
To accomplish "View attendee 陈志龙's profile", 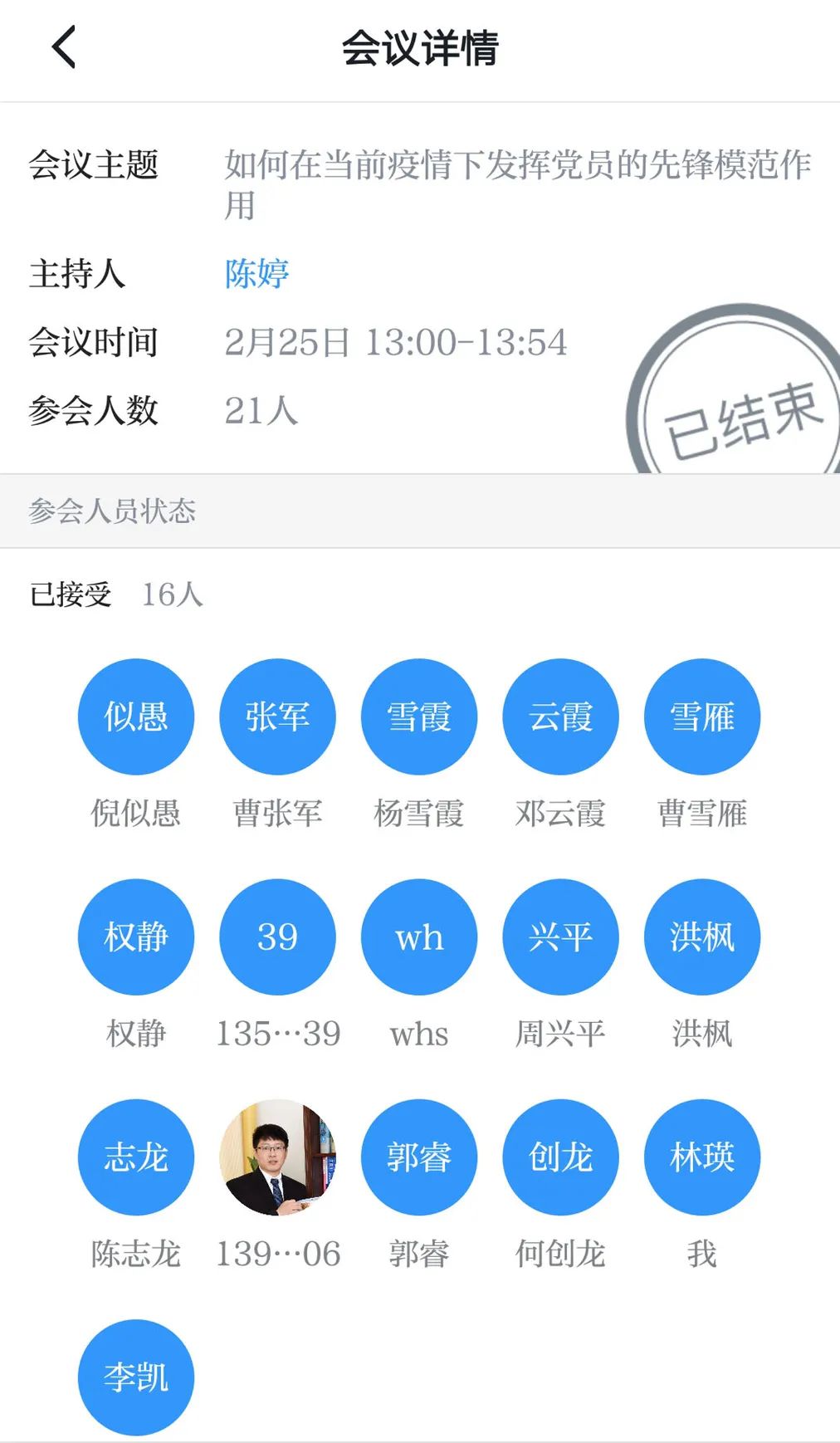I will [x=136, y=1157].
